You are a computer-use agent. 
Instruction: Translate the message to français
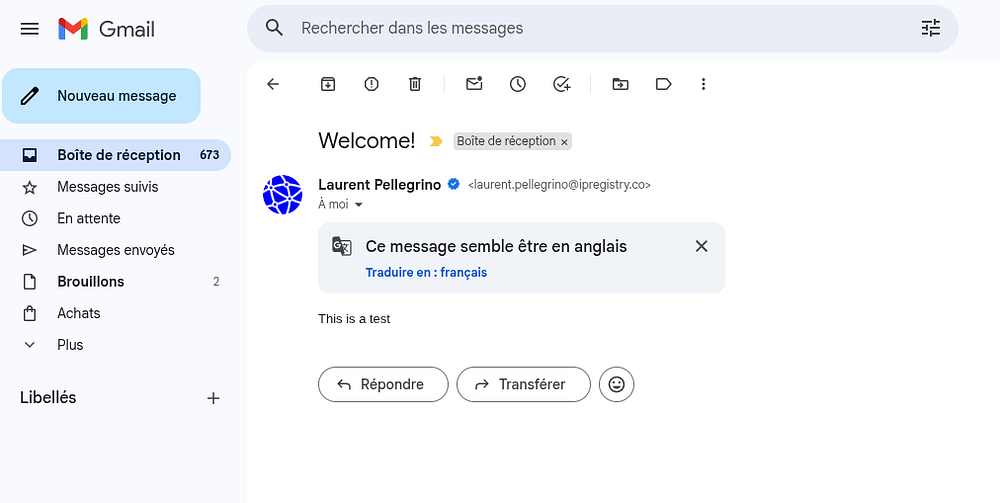click(426, 272)
